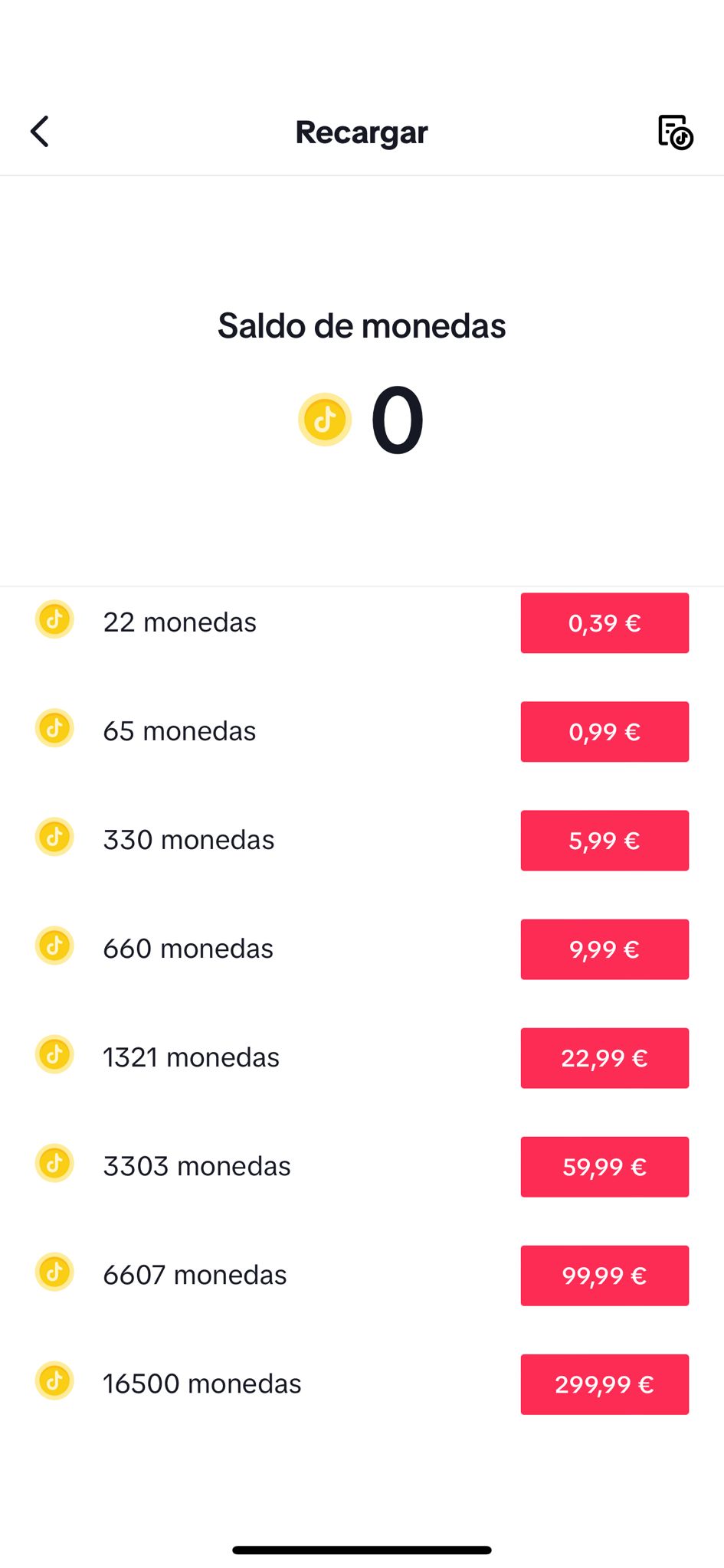Click the coin icon next to 6607 monedas
Image resolution: width=724 pixels, height=1568 pixels.
coord(54,1272)
